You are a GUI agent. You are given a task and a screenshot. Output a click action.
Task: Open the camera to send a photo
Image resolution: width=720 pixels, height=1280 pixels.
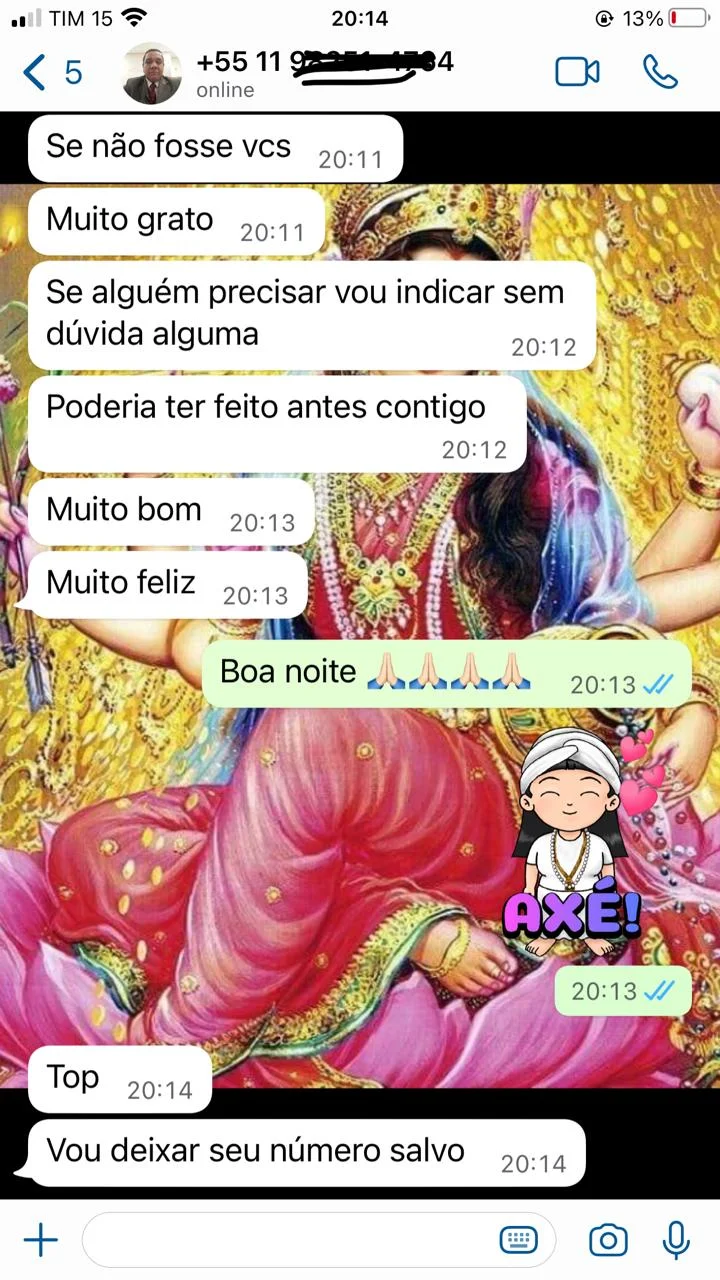608,1241
